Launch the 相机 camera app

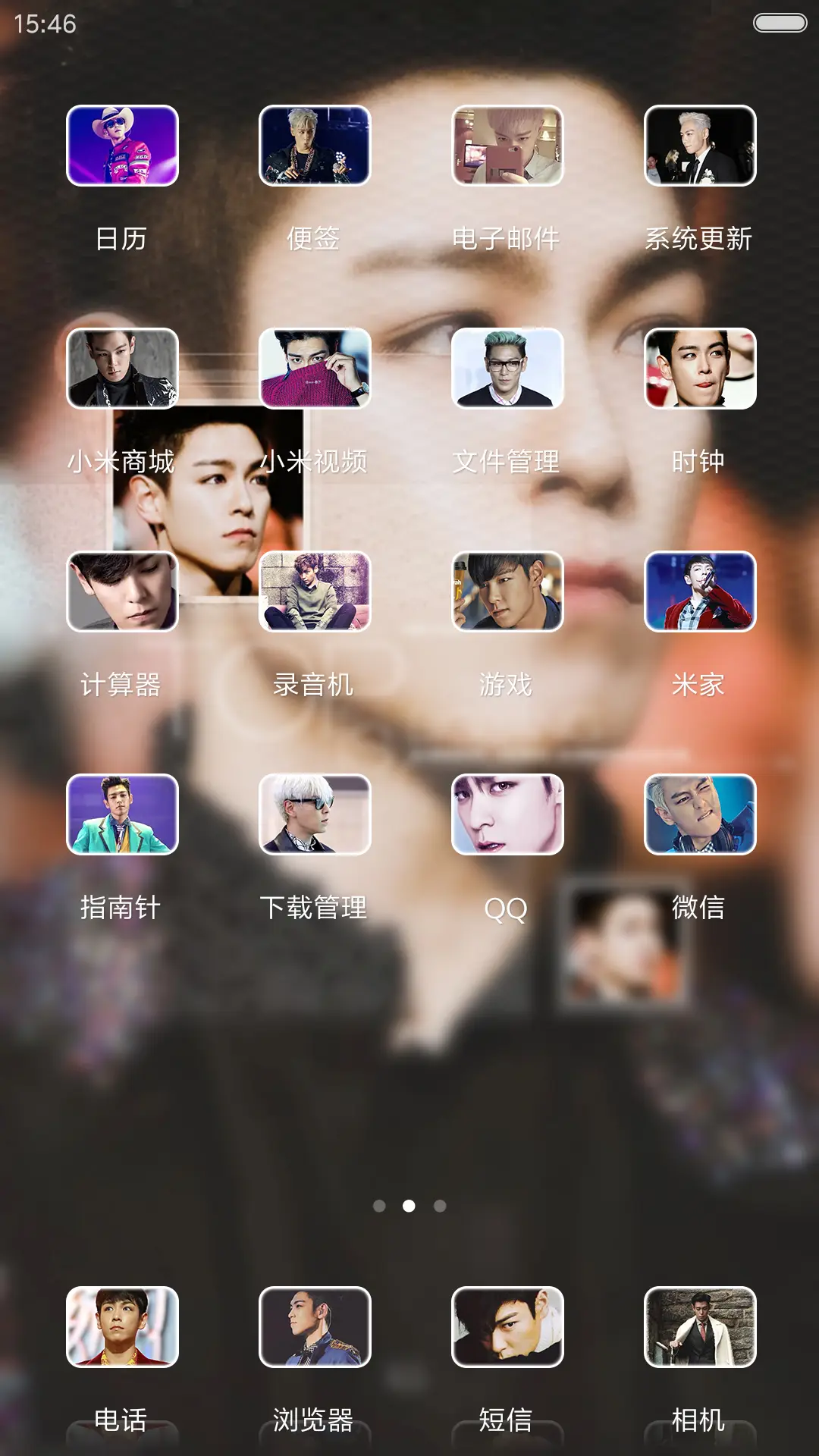coord(700,1327)
